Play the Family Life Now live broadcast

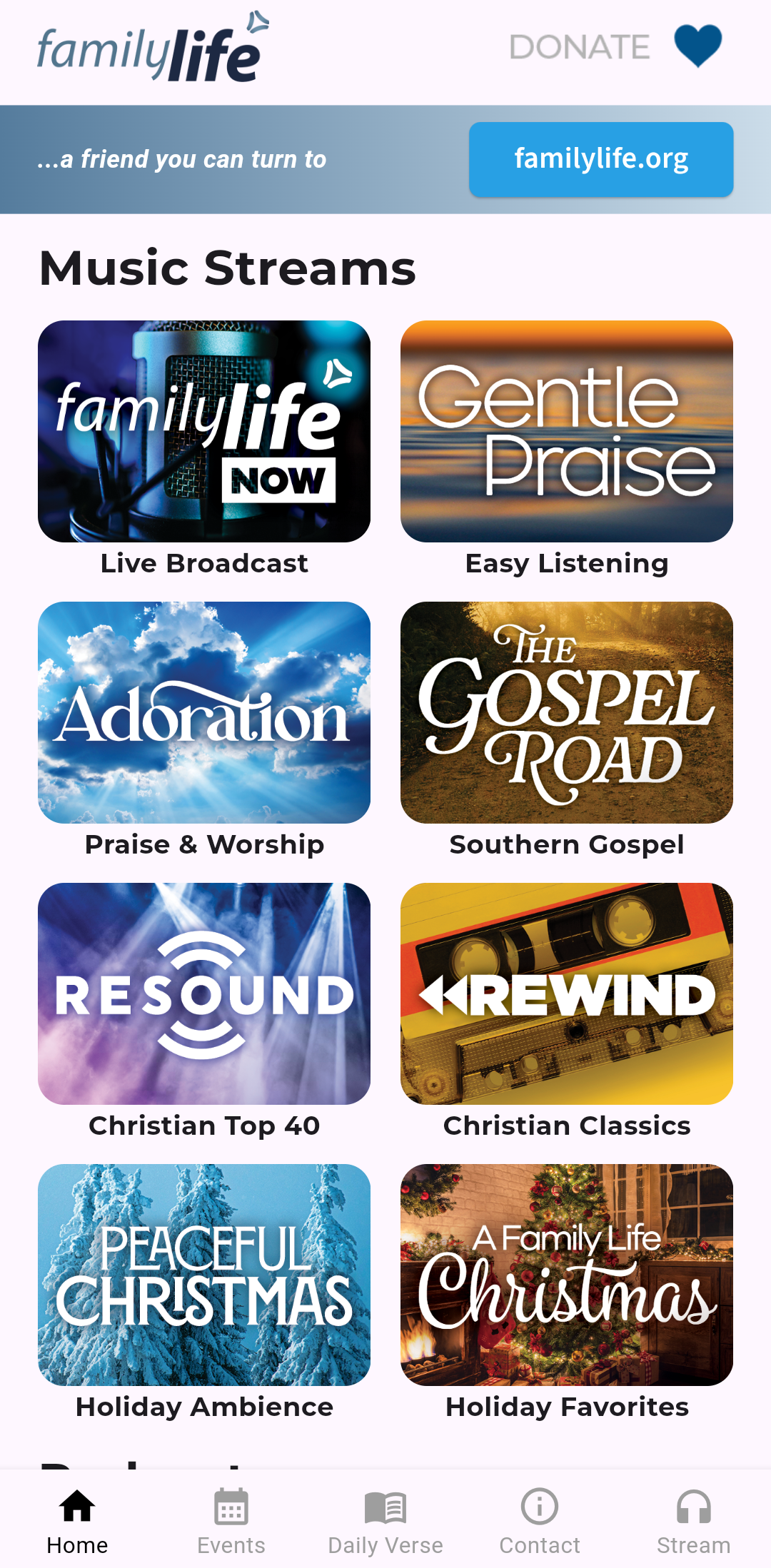[204, 431]
